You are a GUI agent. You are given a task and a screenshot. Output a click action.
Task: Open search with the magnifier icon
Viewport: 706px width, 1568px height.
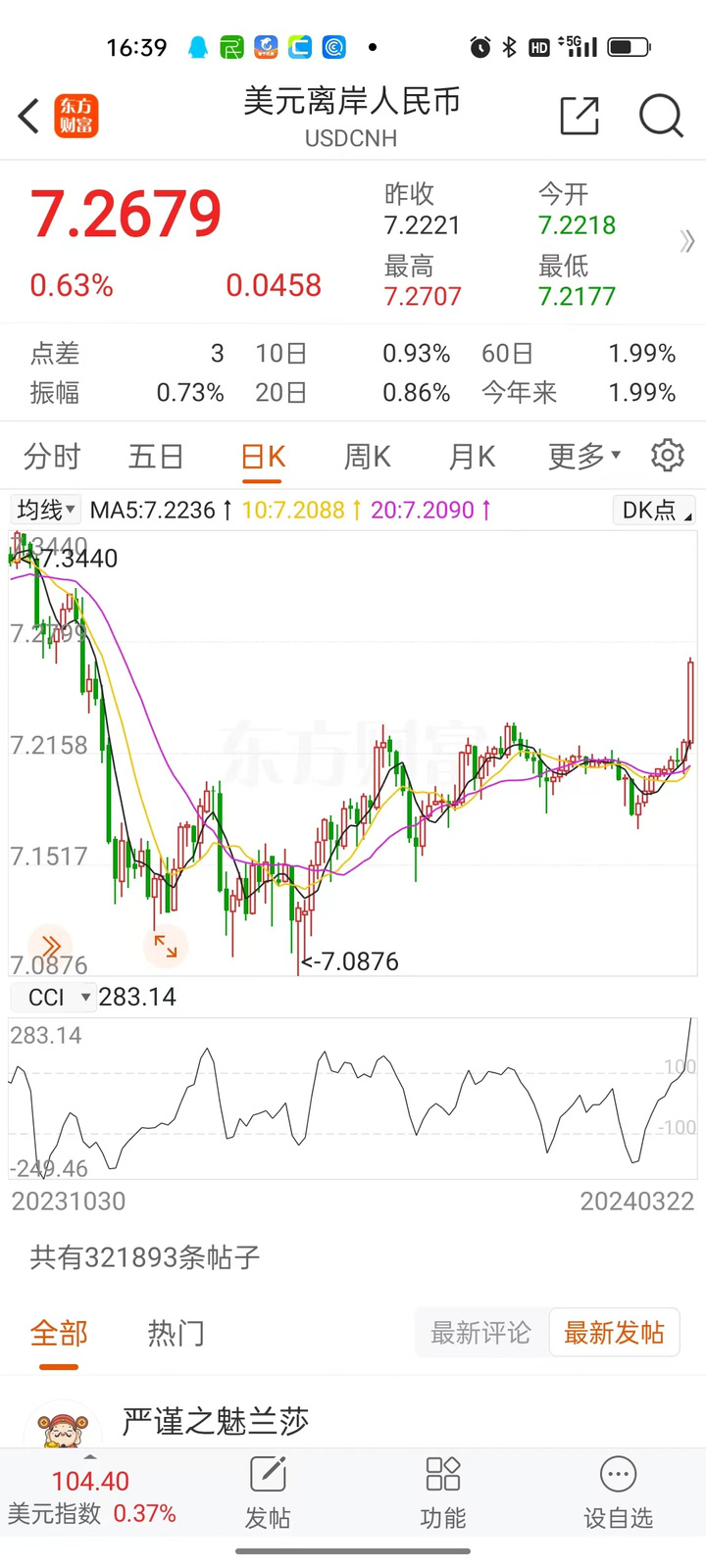point(660,116)
